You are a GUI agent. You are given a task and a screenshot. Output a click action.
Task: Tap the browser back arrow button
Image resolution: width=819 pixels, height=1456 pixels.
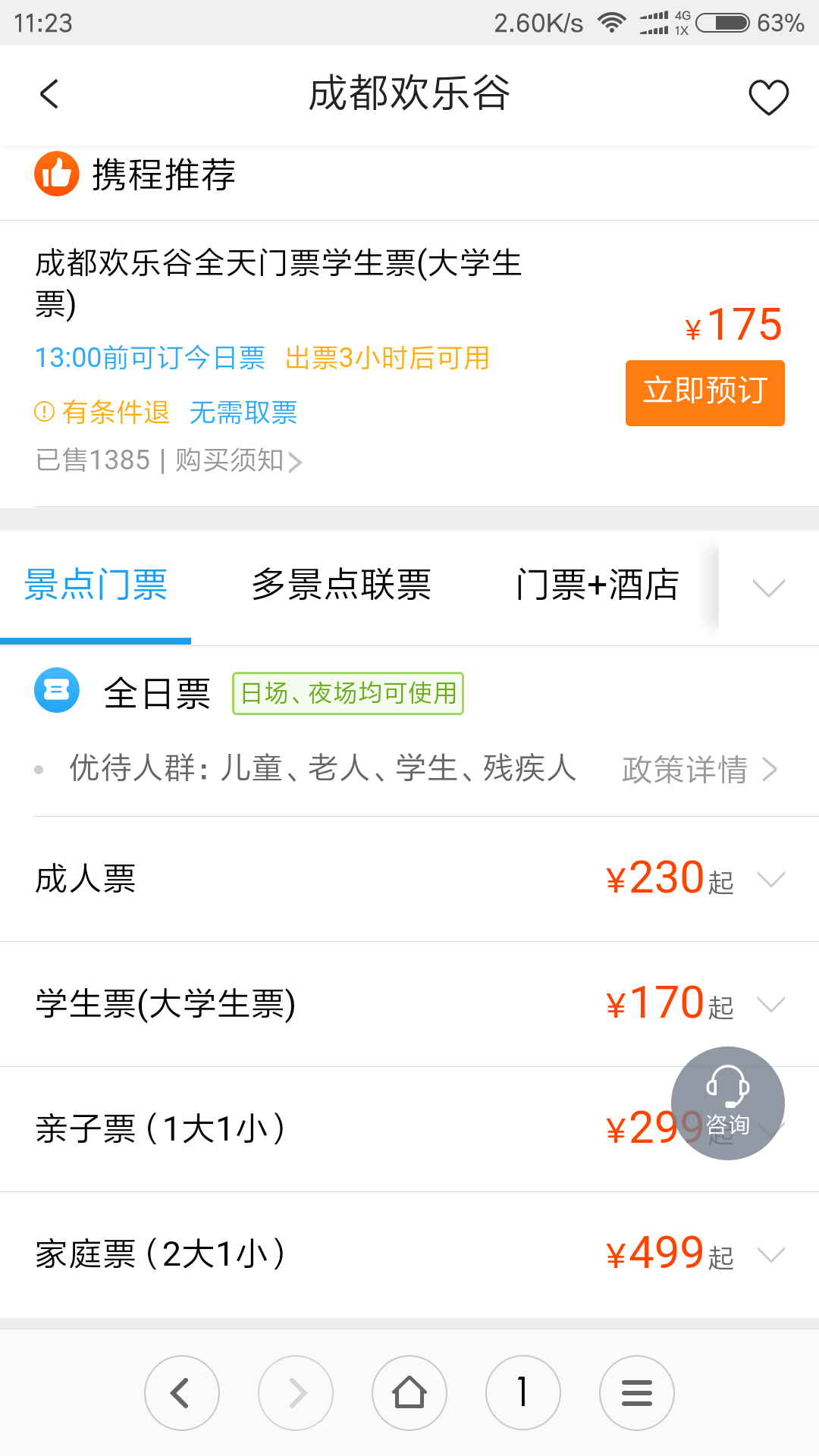tap(182, 1393)
